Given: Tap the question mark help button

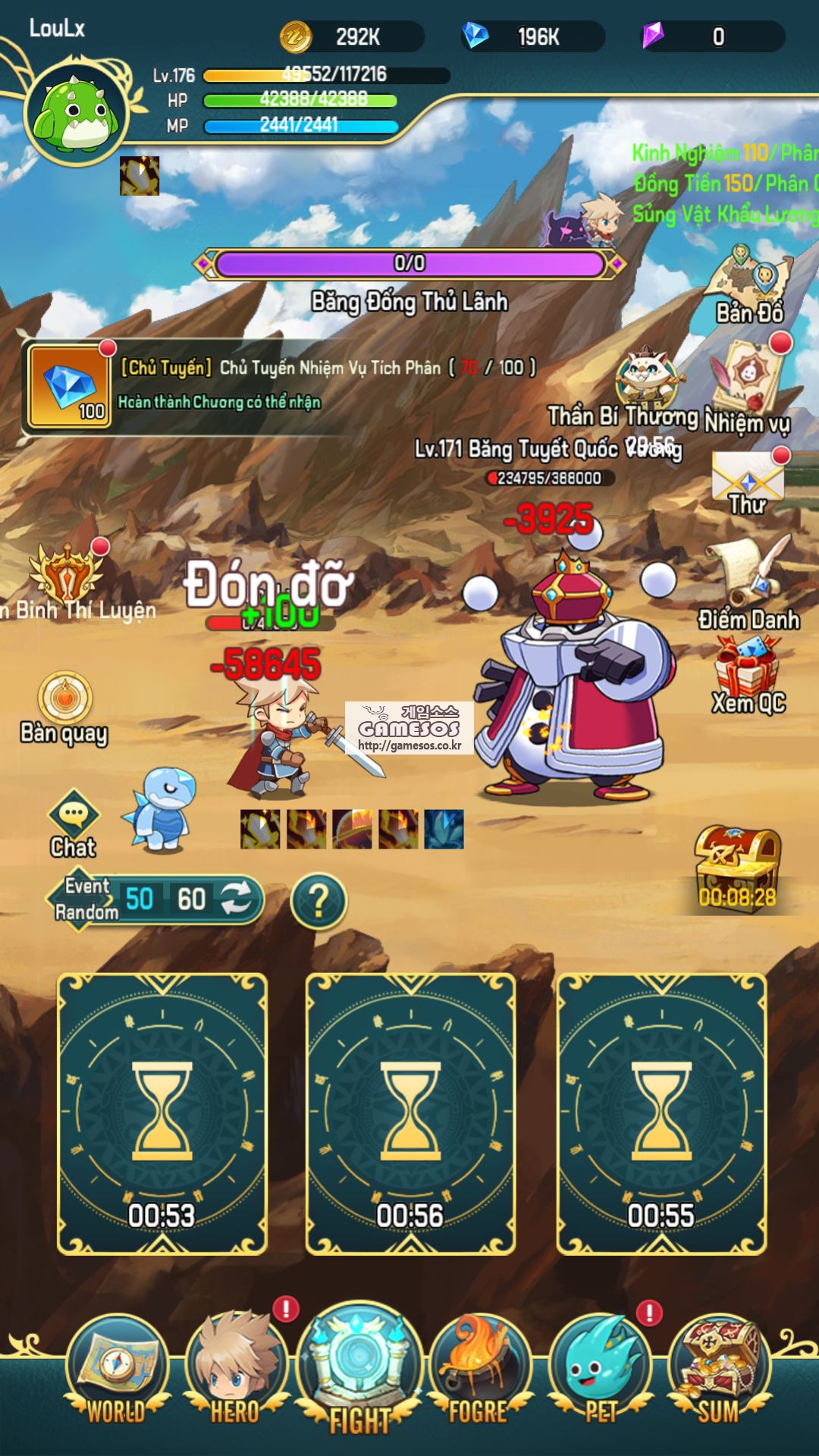Looking at the screenshot, I should [318, 901].
